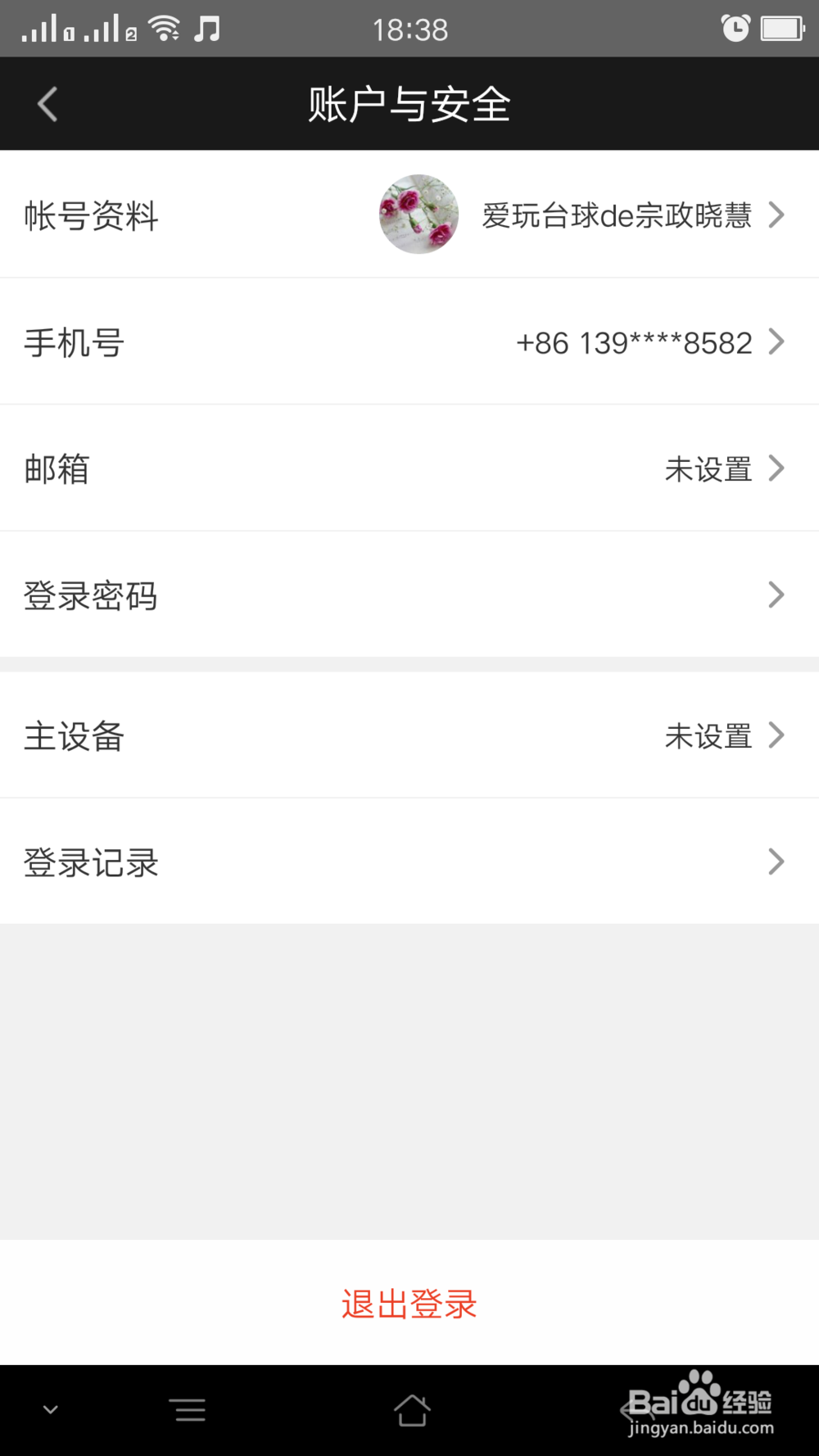Tap the flower profile avatar picture
Image resolution: width=819 pixels, height=1456 pixels.
tap(419, 215)
